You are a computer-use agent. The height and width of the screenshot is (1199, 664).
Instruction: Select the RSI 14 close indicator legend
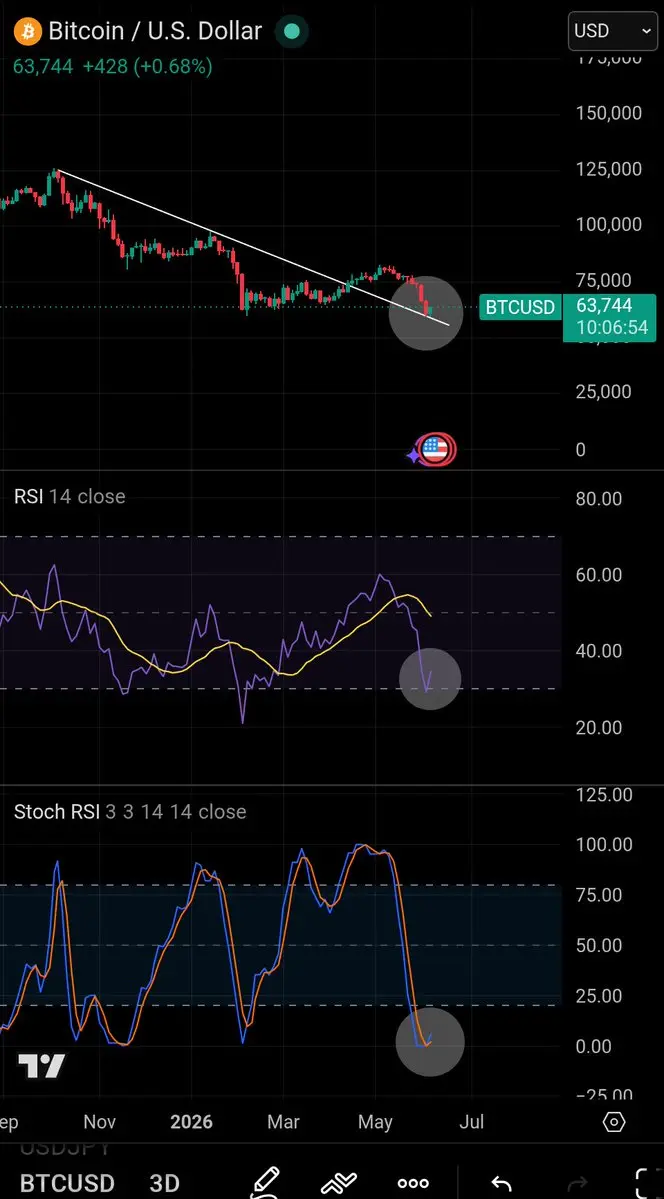69,496
